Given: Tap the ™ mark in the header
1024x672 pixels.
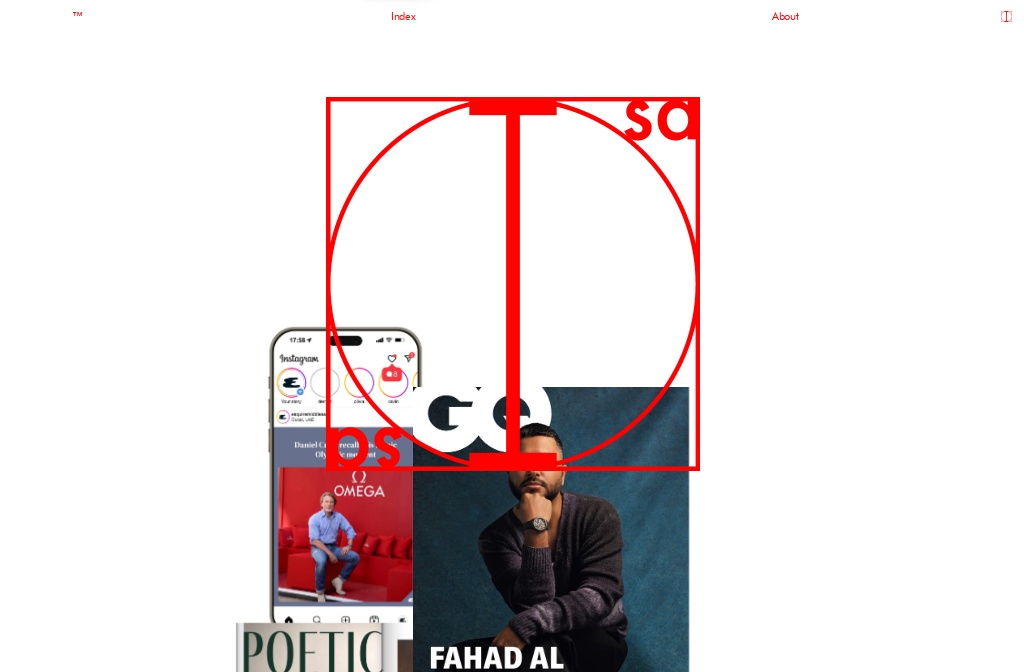Looking at the screenshot, I should click(77, 15).
